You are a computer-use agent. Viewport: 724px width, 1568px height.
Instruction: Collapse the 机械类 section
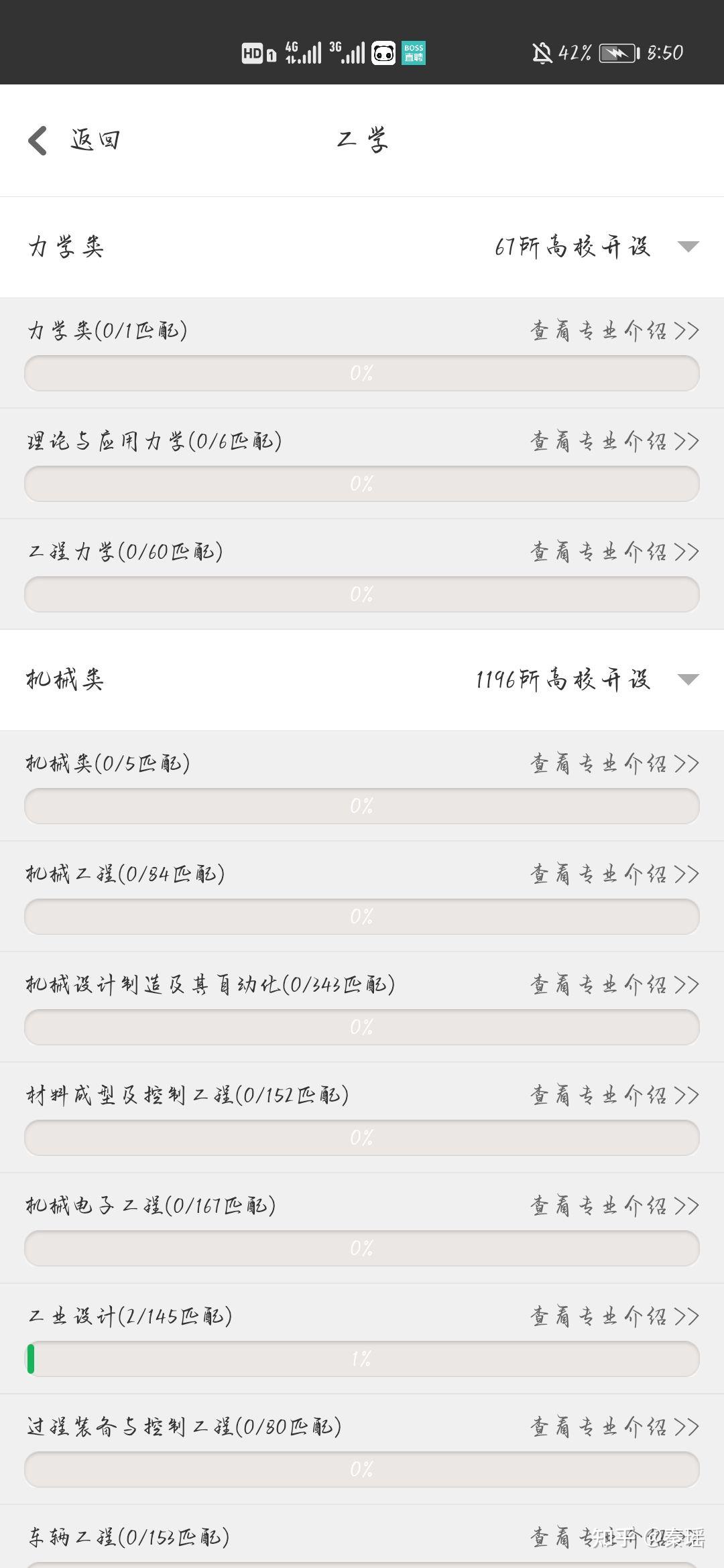(688, 679)
